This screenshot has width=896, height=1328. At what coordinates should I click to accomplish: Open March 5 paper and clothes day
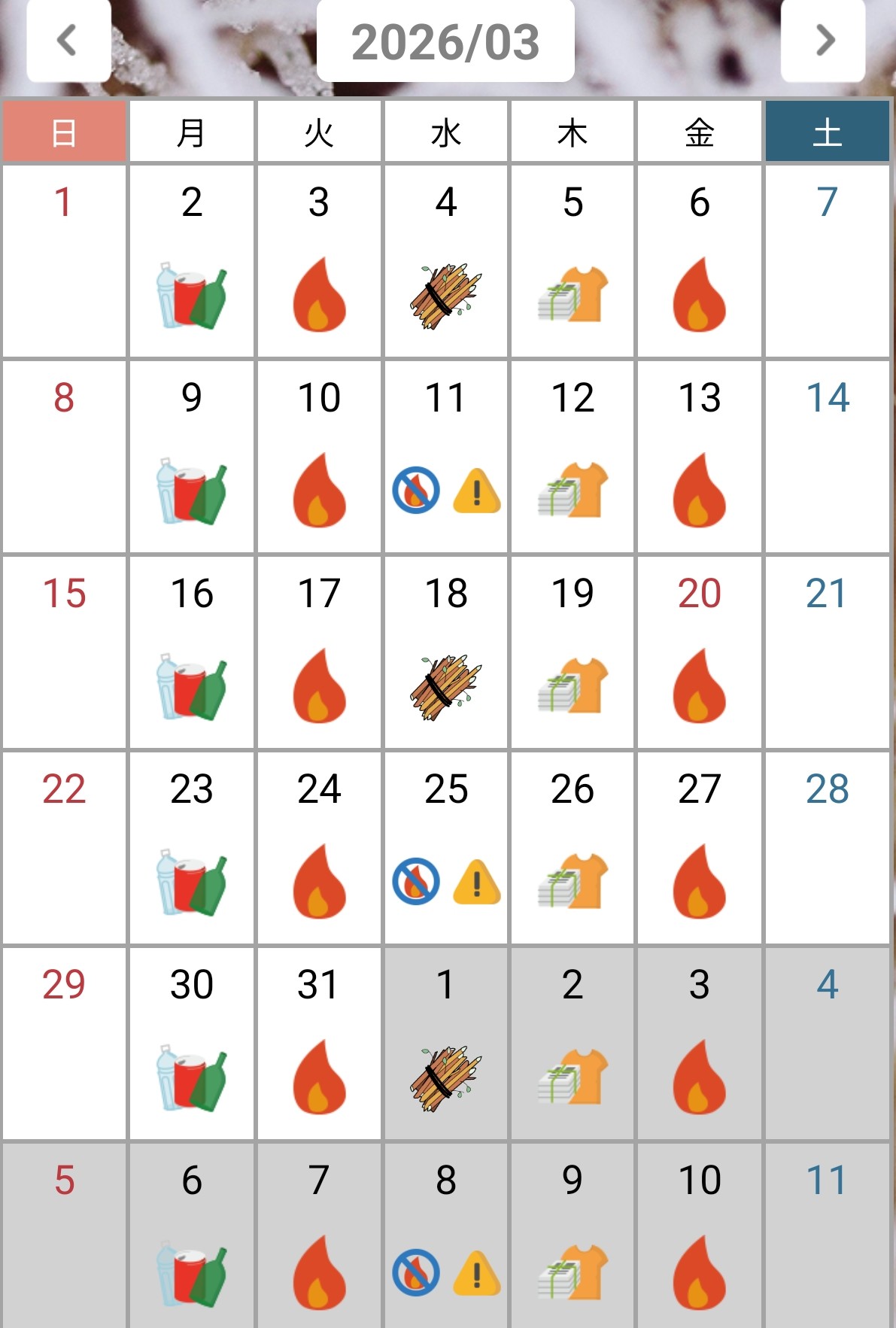tap(573, 261)
